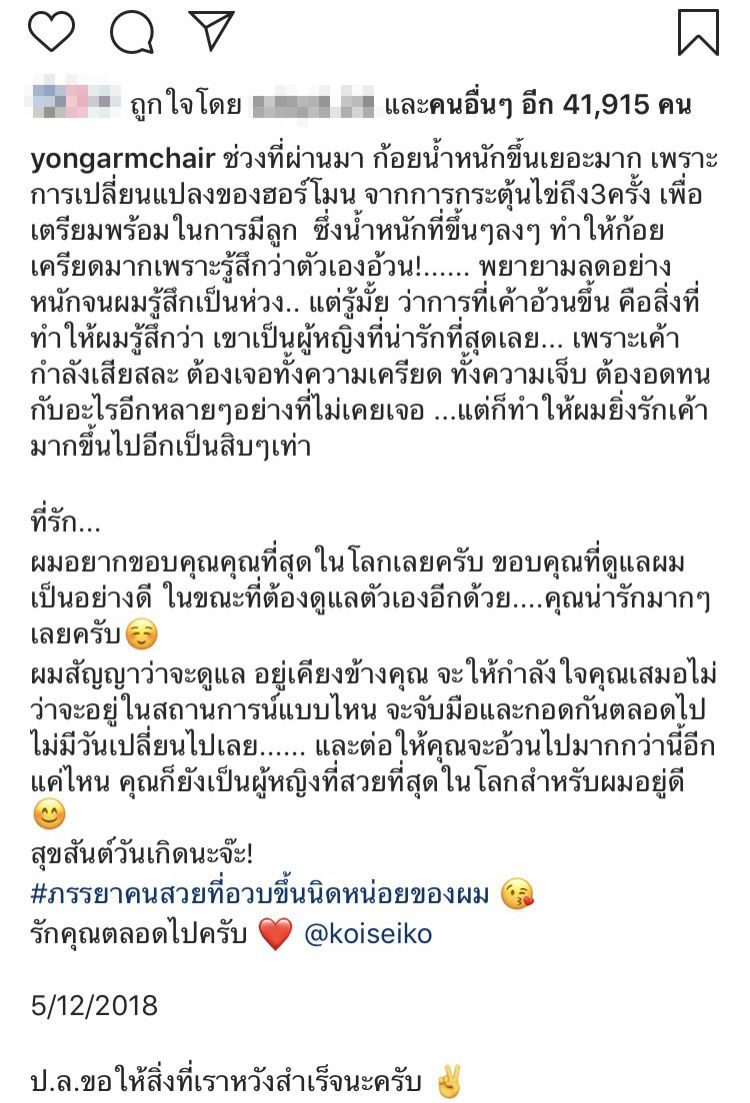Open comments via the speech bubble icon
Viewport: 750px width, 1103px height.
tap(131, 32)
